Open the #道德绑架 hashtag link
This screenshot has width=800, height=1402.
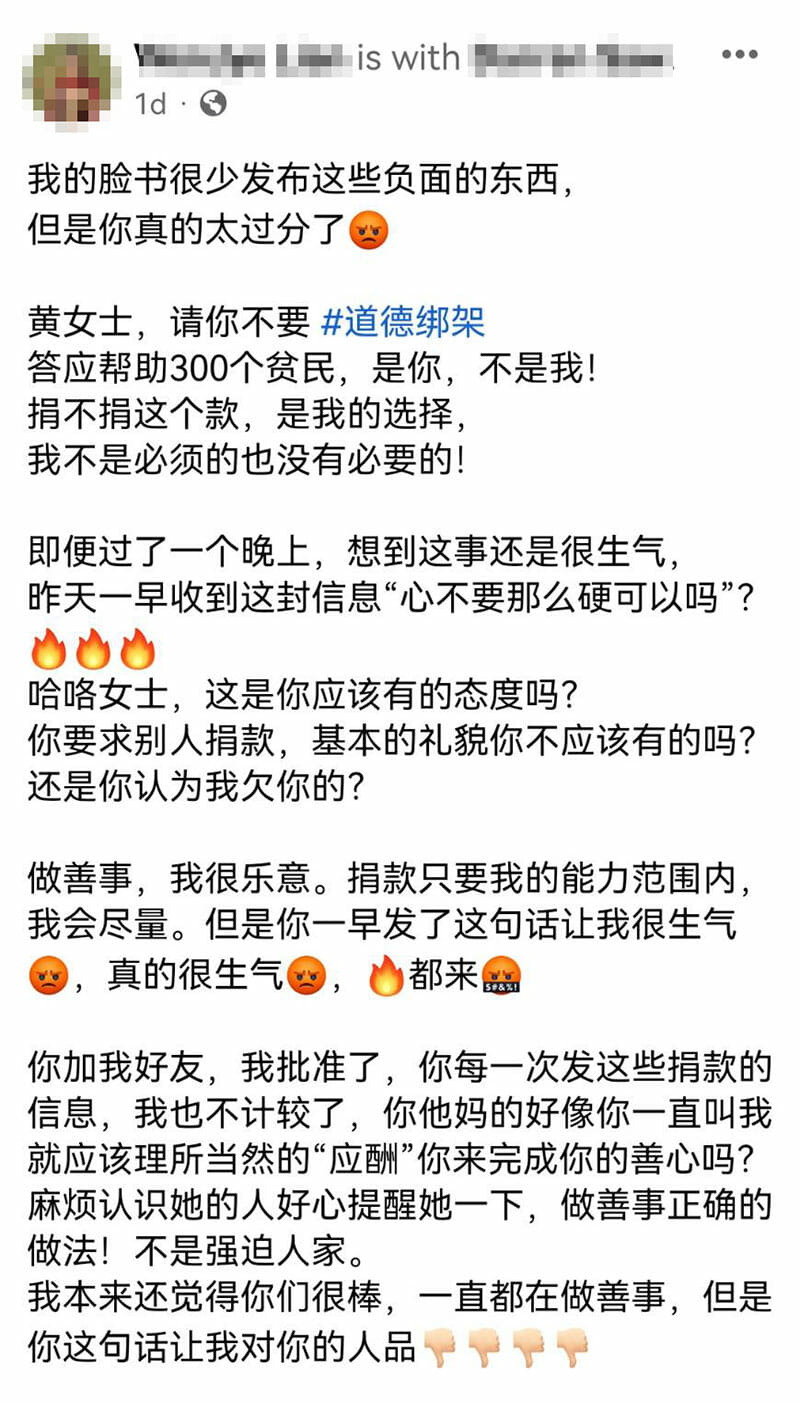402,321
